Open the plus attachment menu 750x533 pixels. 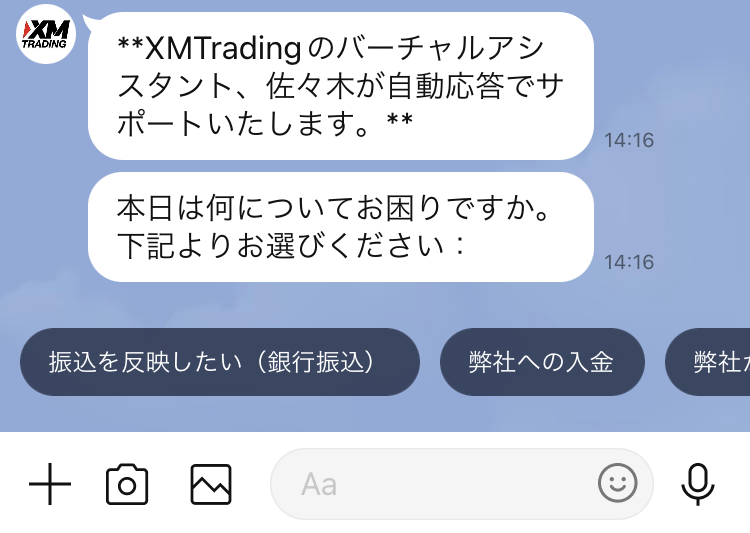[50, 485]
